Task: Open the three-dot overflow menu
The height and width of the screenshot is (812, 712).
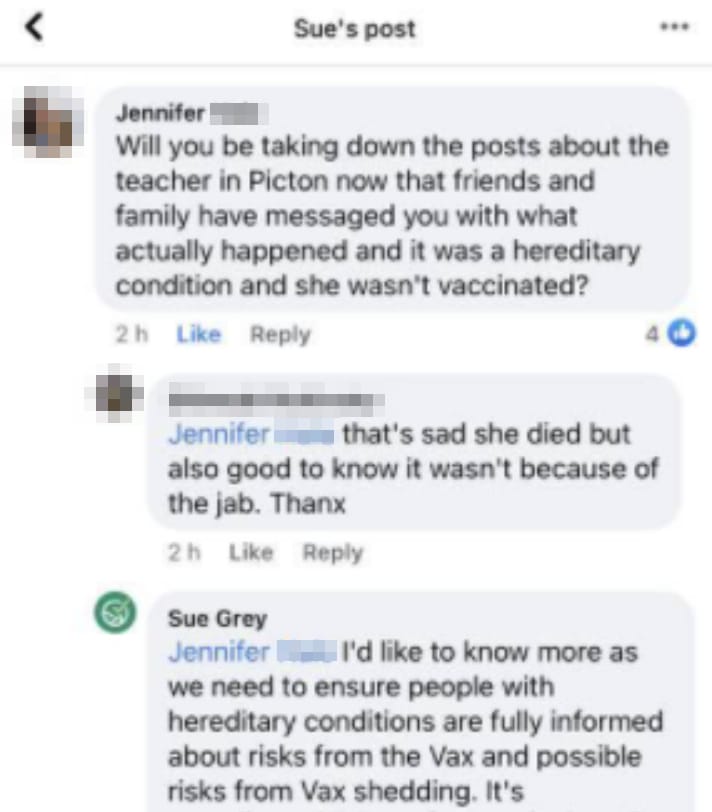Action: pos(675,27)
